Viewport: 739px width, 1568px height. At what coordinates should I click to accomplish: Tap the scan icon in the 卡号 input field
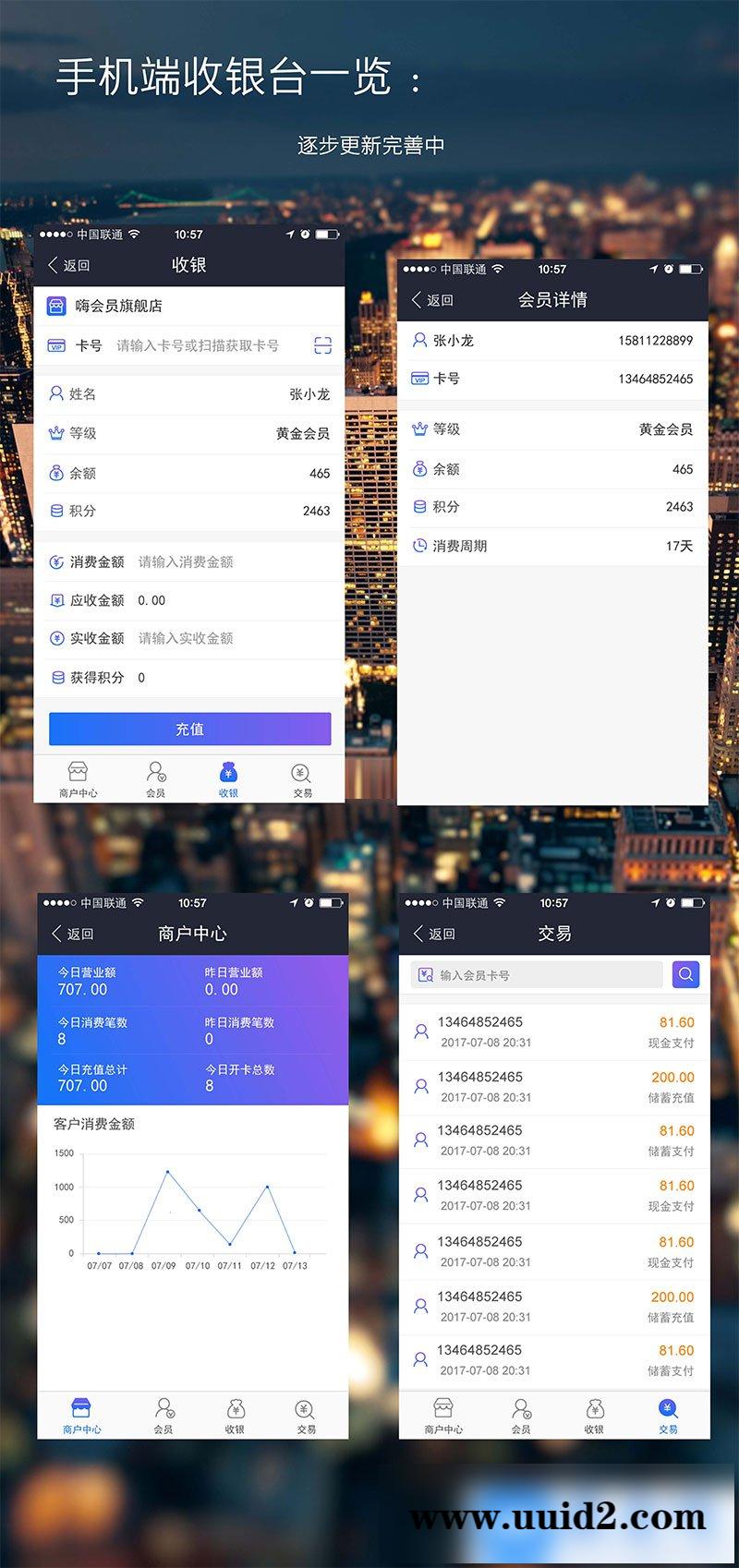322,345
